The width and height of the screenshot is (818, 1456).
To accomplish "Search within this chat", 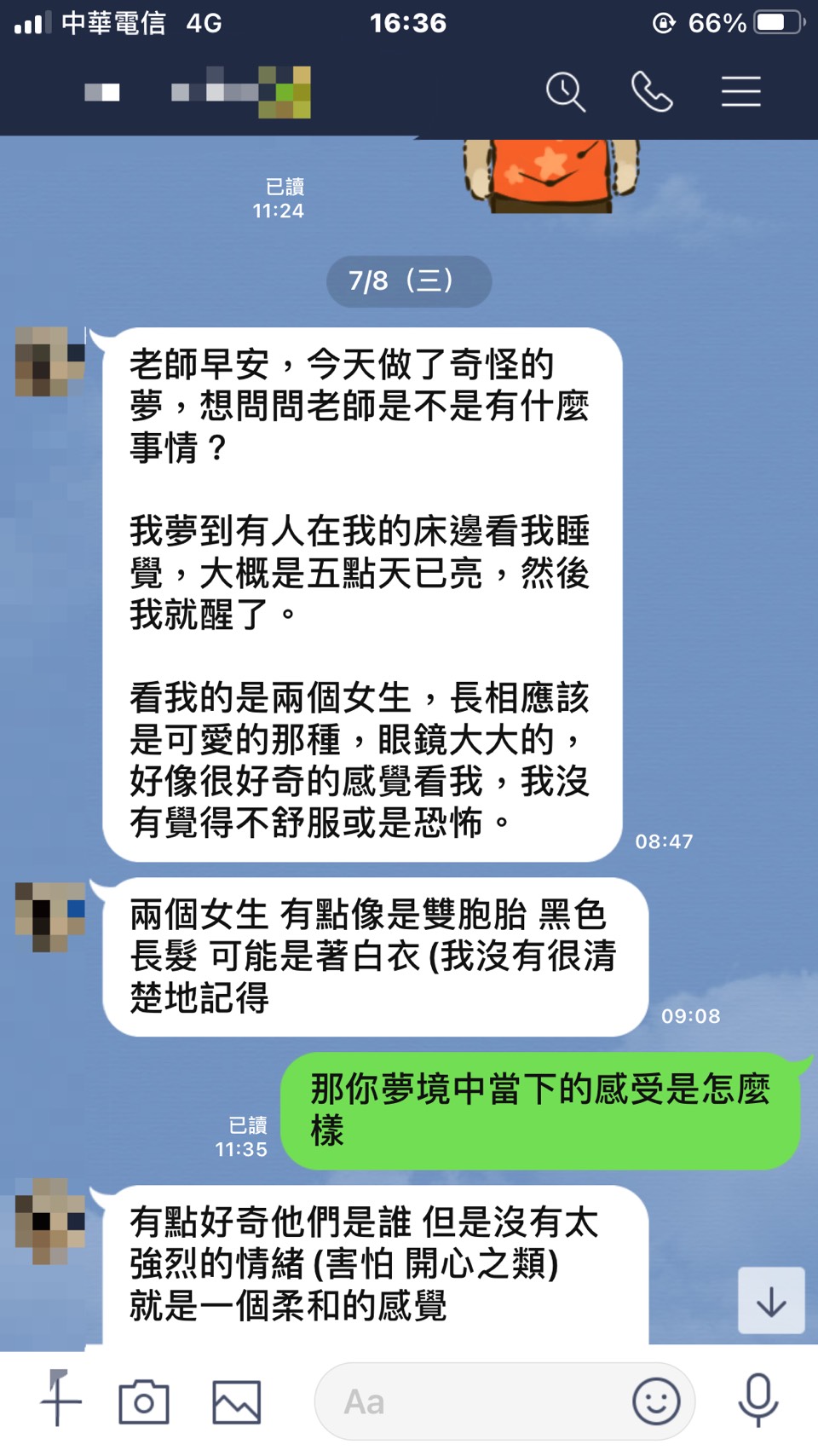I will (566, 91).
